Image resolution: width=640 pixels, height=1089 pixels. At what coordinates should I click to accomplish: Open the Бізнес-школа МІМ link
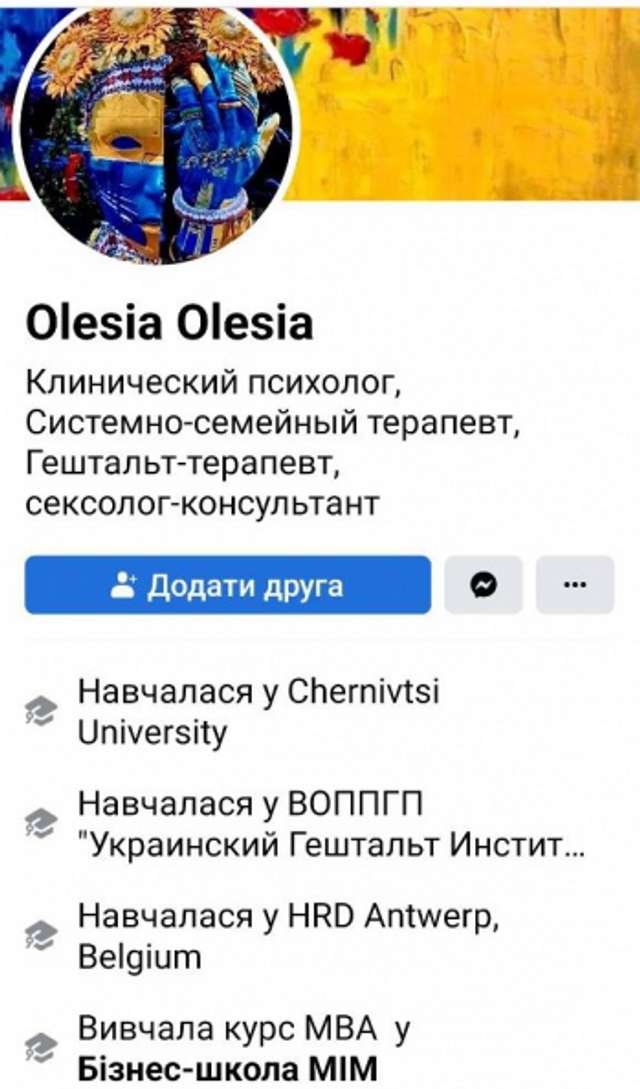(x=228, y=1068)
